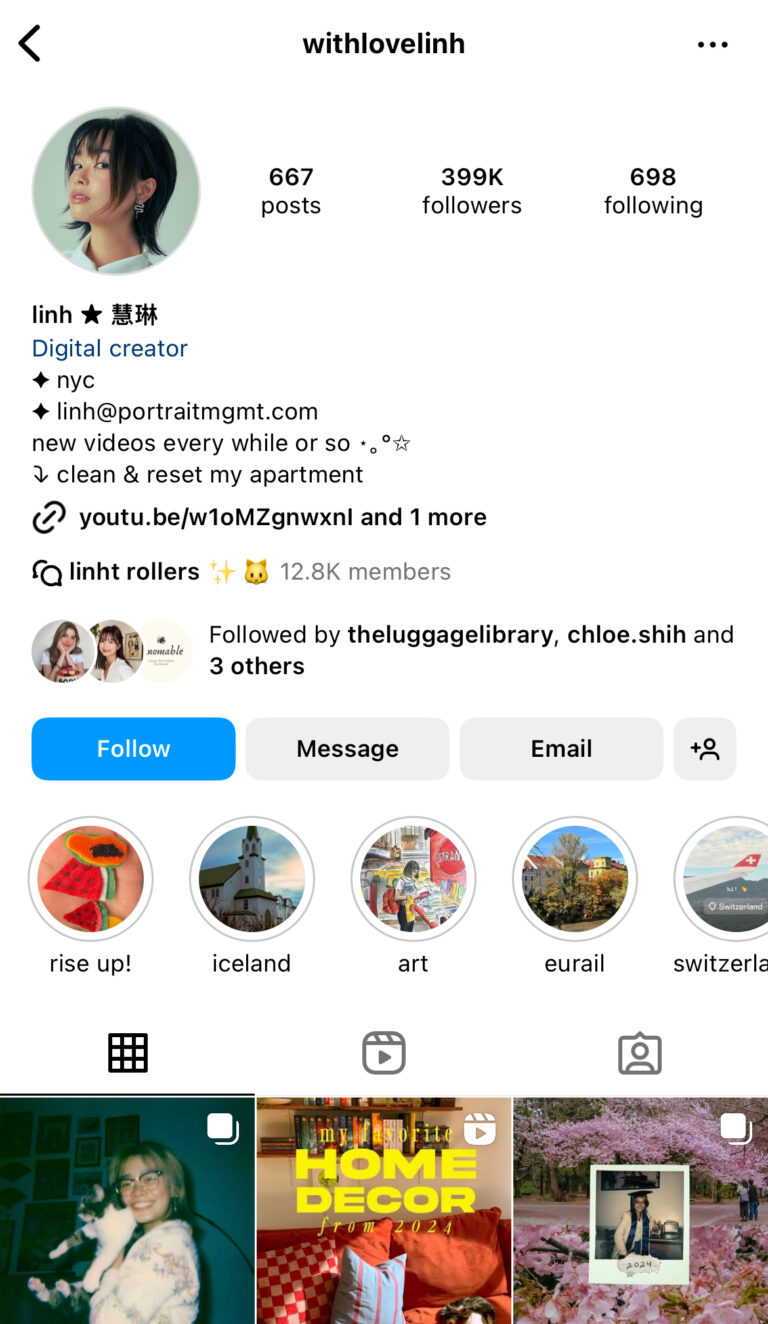The image size is (768, 1324).
Task: Open the 'eurail' story highlight
Action: coord(575,879)
